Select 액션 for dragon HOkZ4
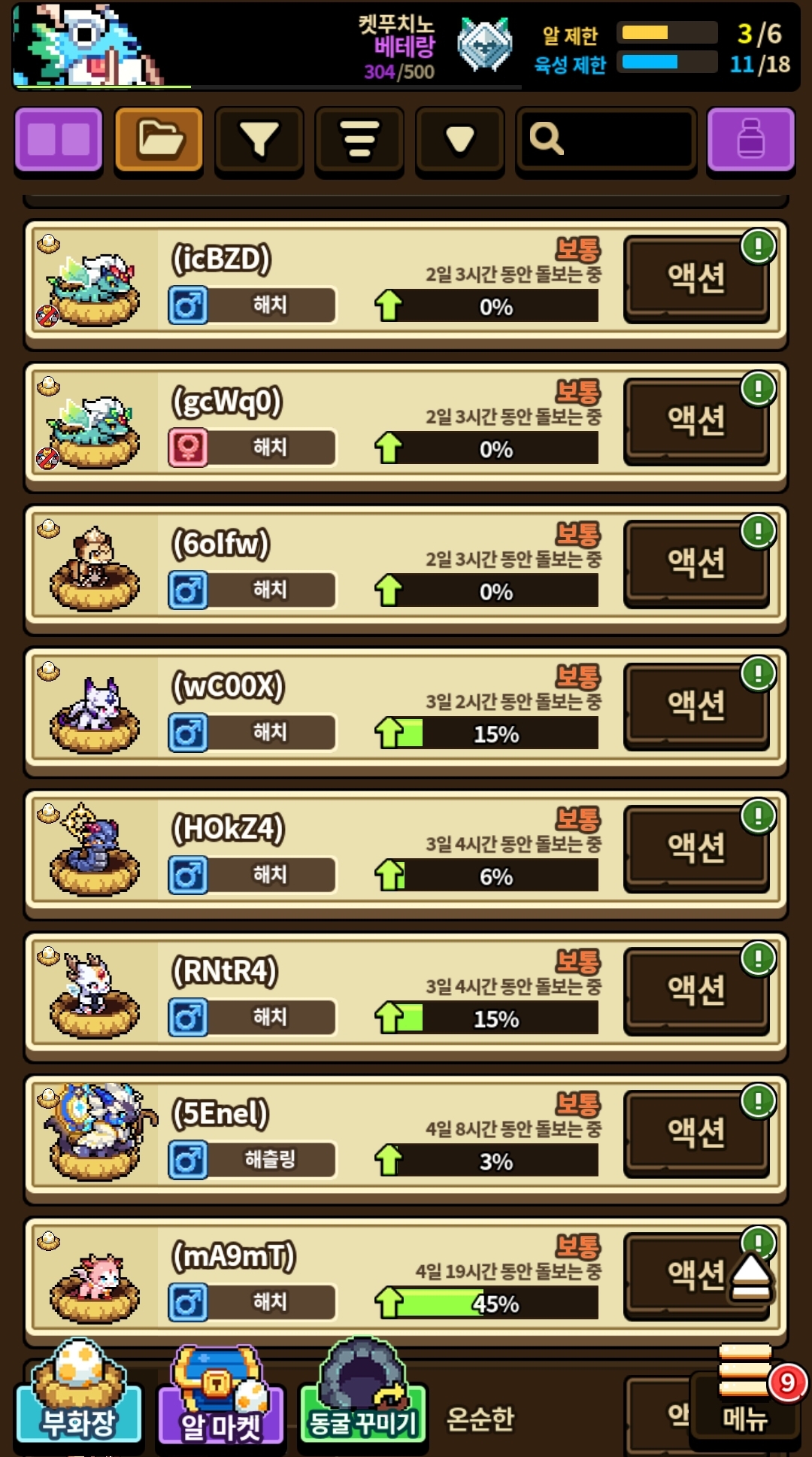Image resolution: width=812 pixels, height=1457 pixels. pos(696,848)
